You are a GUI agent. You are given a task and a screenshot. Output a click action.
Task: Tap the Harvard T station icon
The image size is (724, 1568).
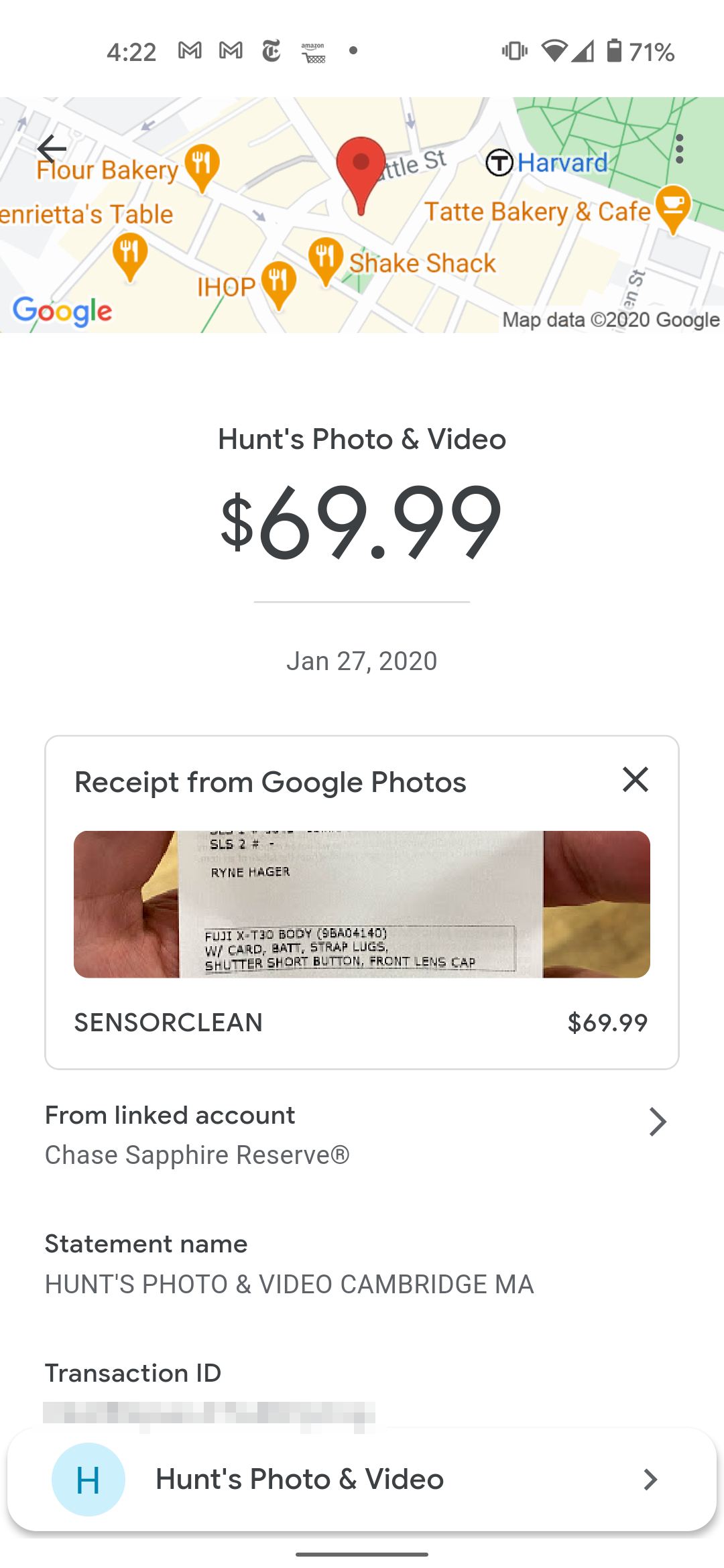click(x=498, y=163)
